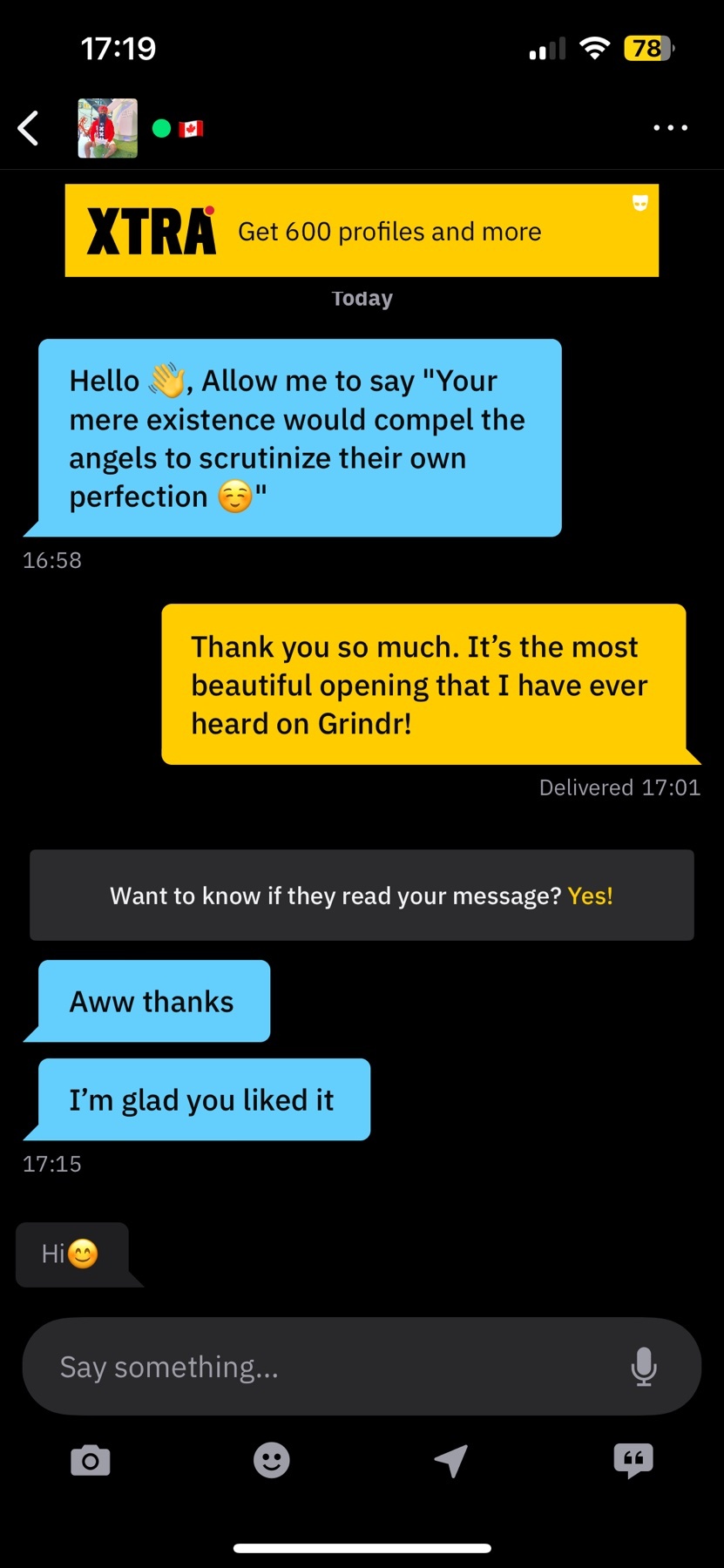
Task: Tap Yes! to enable read receipts
Action: 590,896
